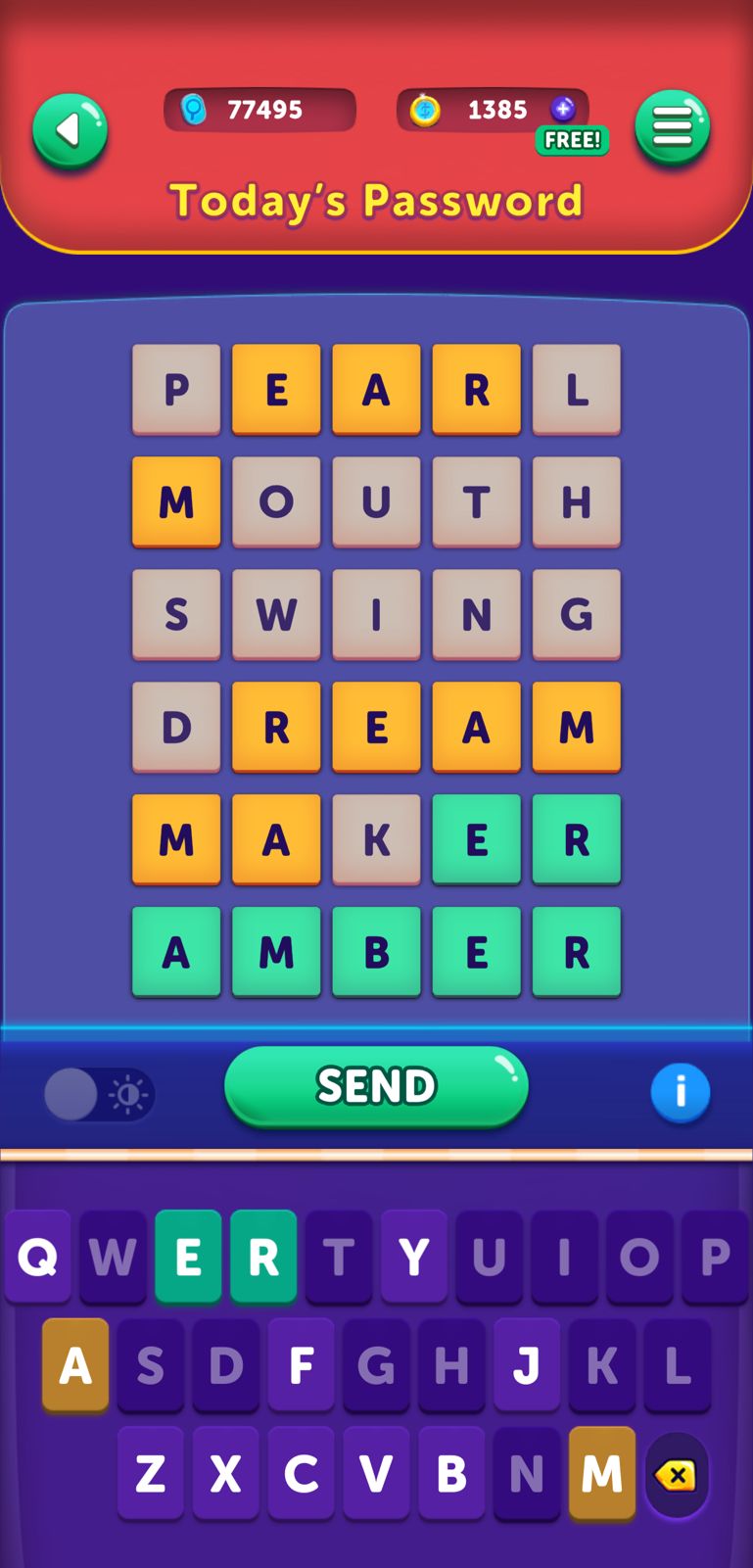The image size is (753, 1568).
Task: Go back with the green arrow button
Action: pyautogui.click(x=70, y=130)
